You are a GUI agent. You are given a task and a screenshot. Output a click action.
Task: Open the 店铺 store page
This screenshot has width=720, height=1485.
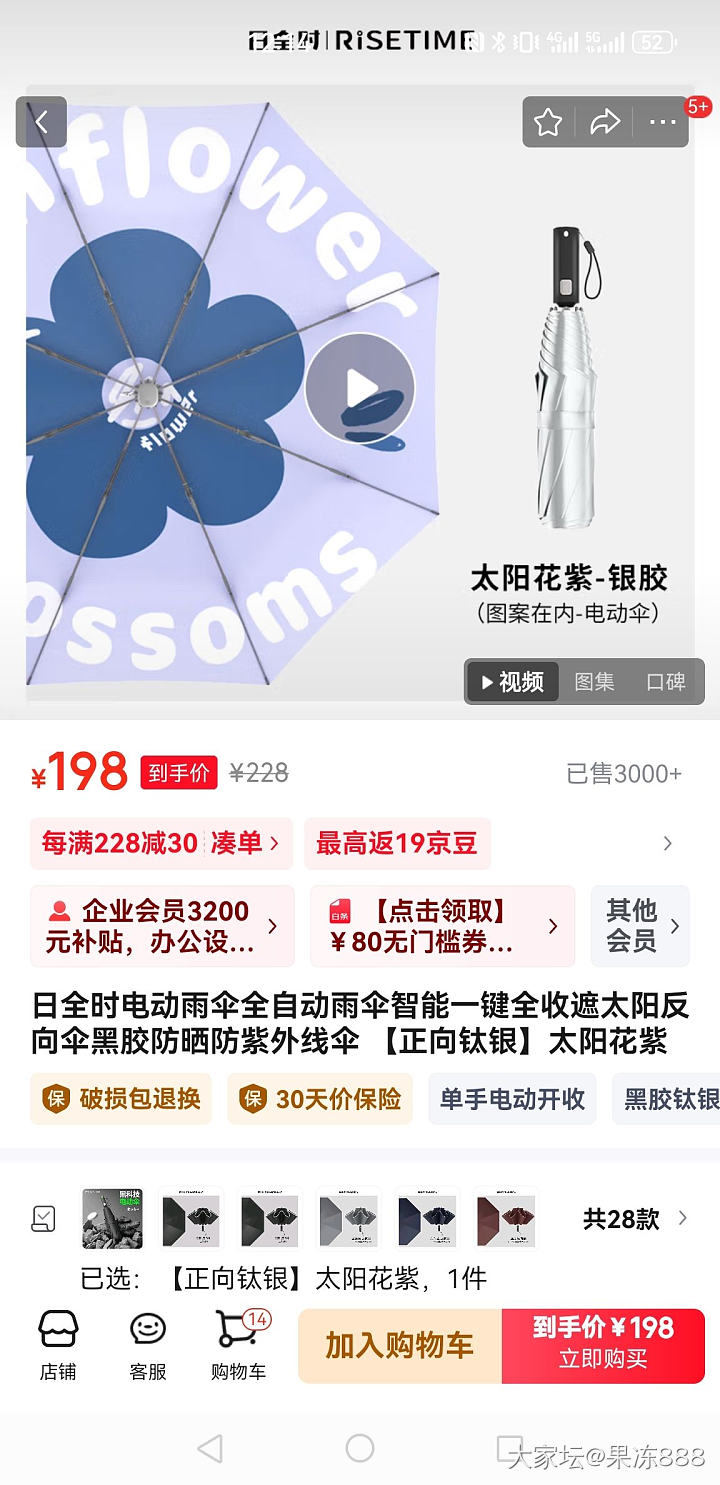(x=58, y=1345)
